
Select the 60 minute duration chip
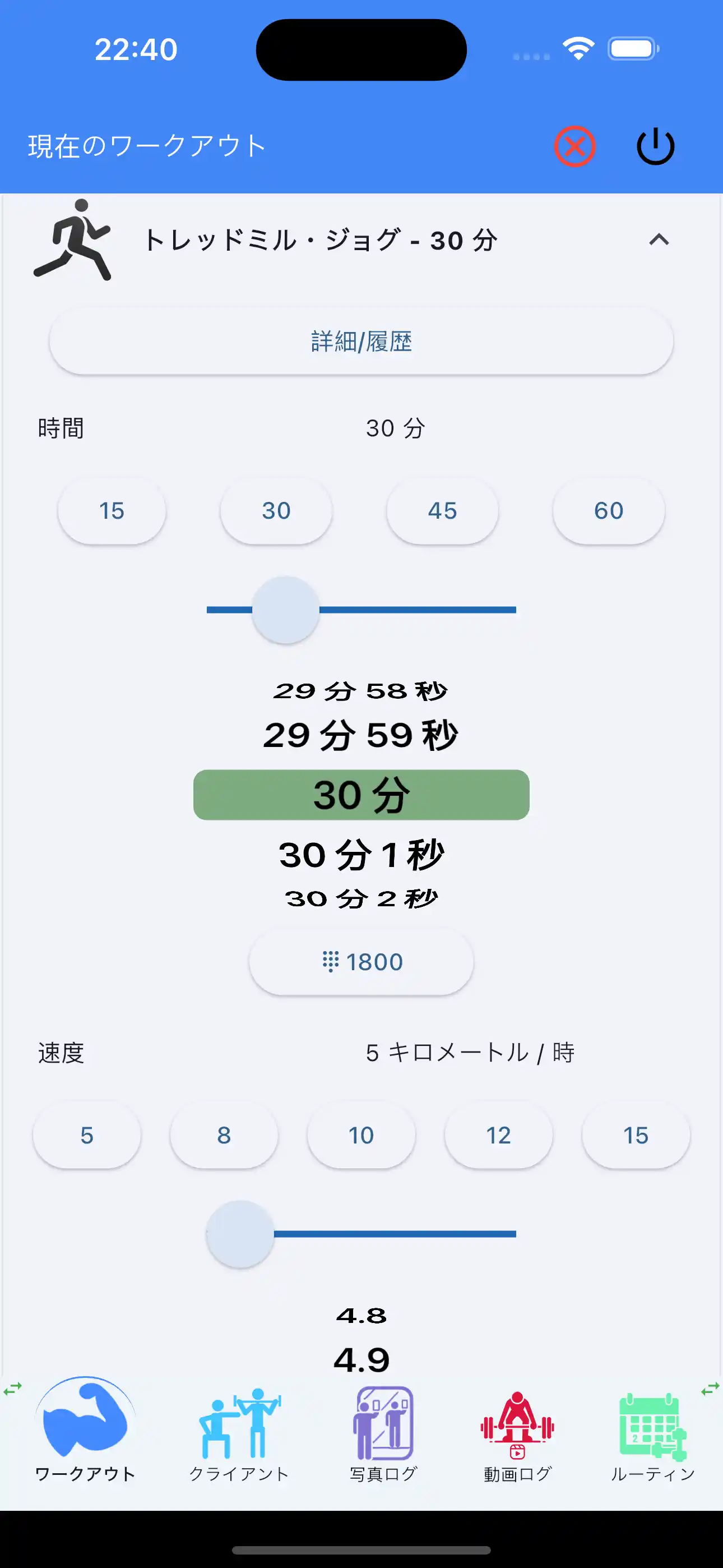[x=609, y=511]
